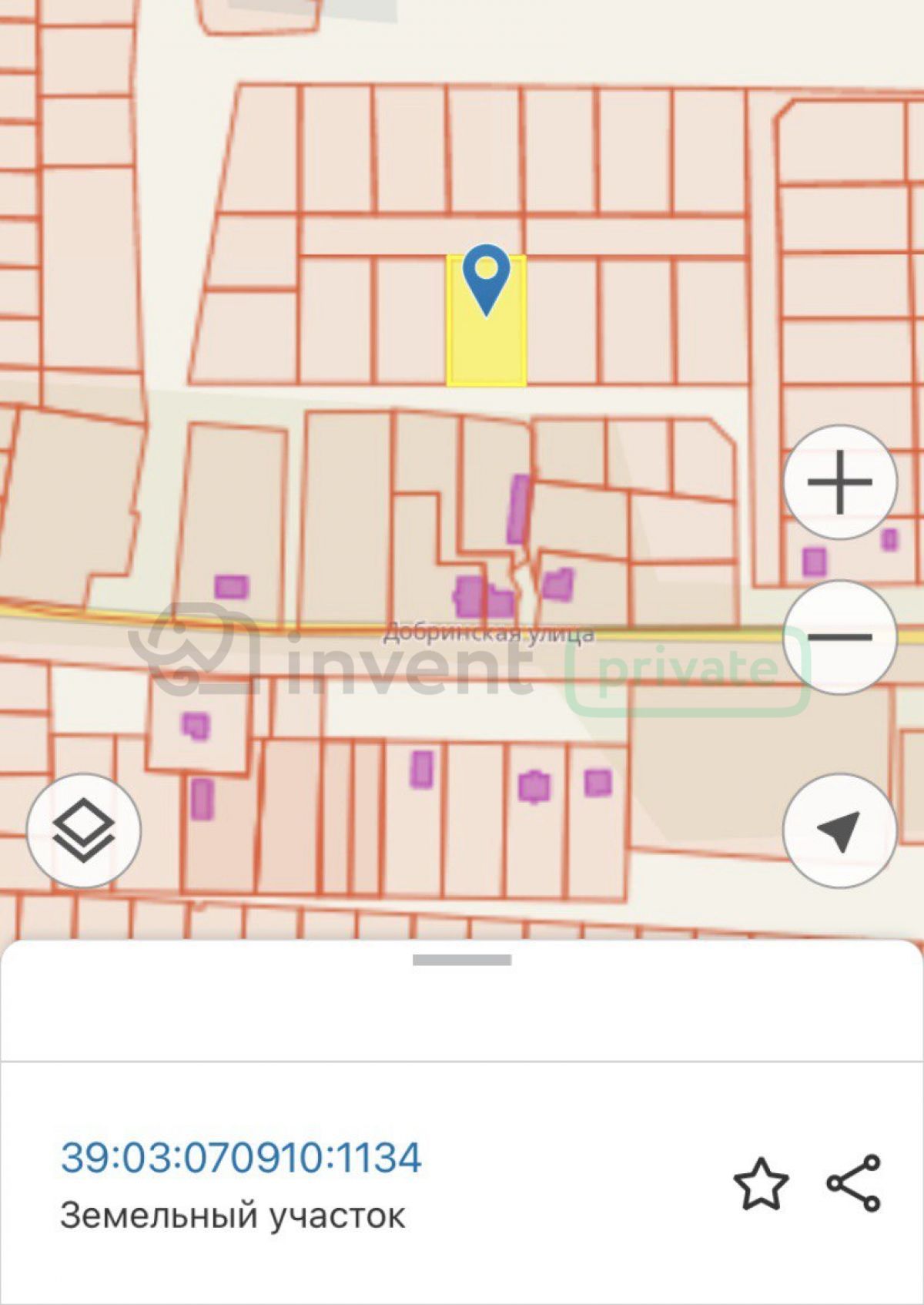Screen dimensions: 924x1305
Task: Zoom in on the cadastral map
Action: tap(839, 482)
